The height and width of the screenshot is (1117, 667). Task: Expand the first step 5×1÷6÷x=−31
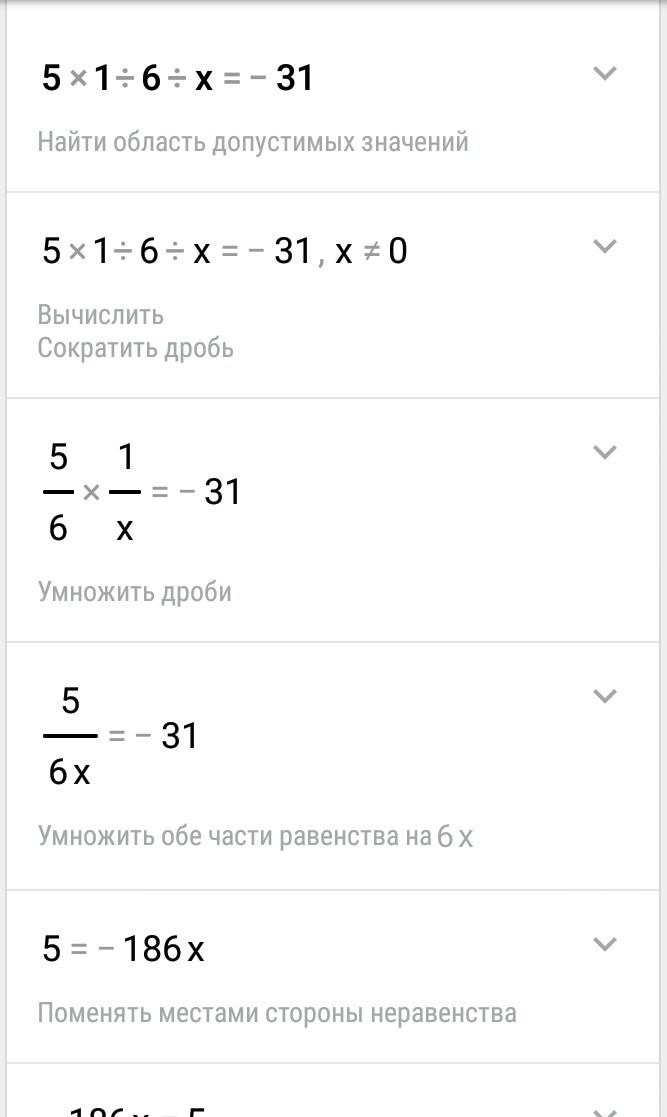point(604,73)
